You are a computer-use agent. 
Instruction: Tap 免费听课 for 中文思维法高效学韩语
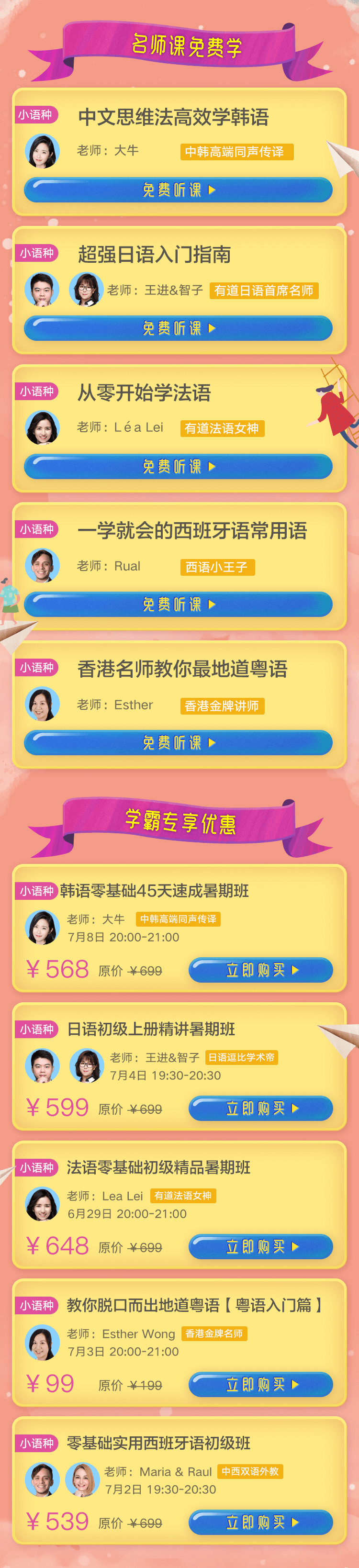[x=178, y=190]
